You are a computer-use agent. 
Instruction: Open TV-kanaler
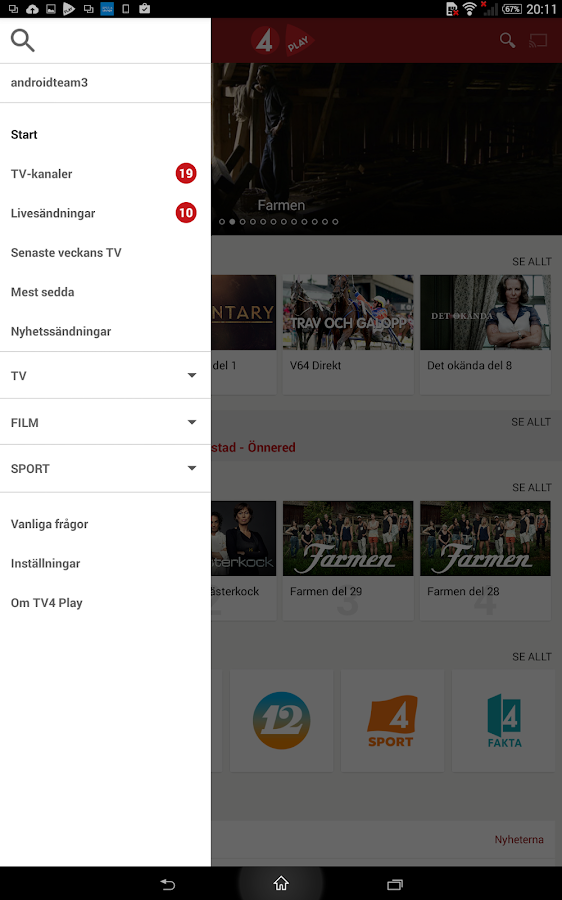tap(106, 173)
